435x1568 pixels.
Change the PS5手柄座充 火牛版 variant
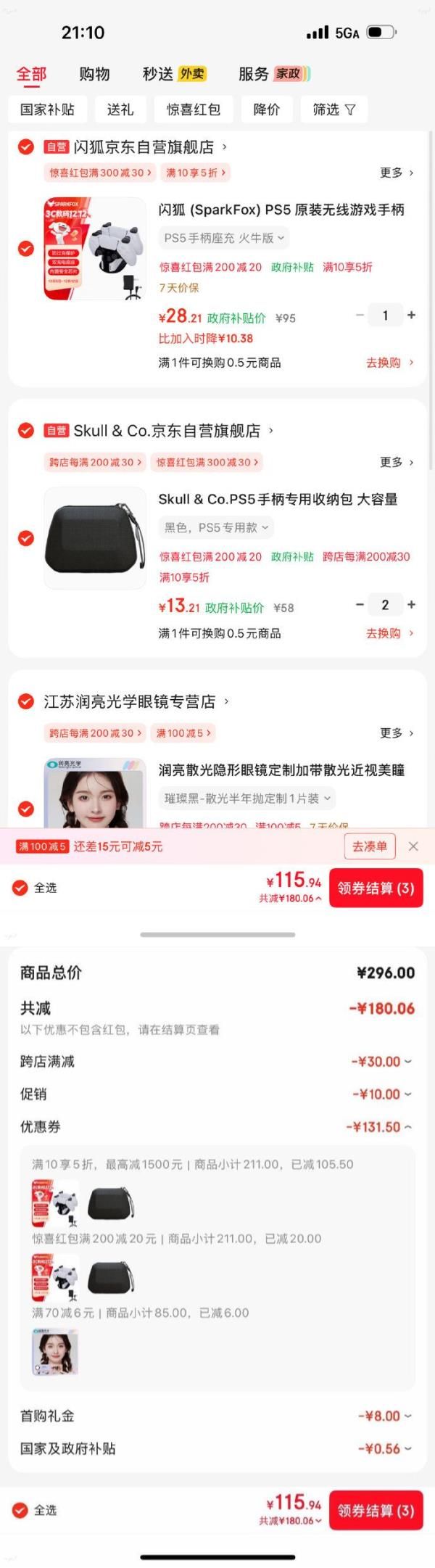(x=224, y=238)
